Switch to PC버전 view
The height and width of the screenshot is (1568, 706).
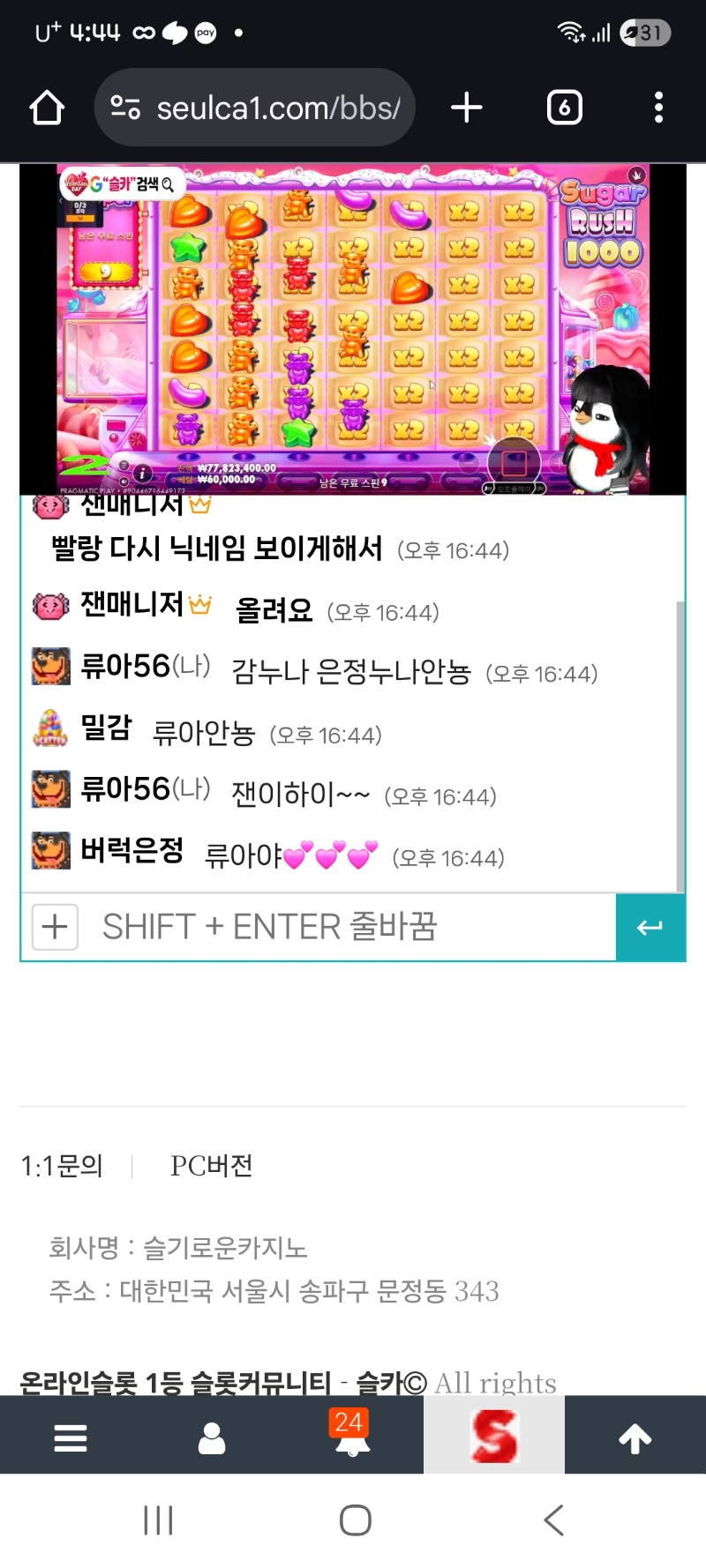212,1166
